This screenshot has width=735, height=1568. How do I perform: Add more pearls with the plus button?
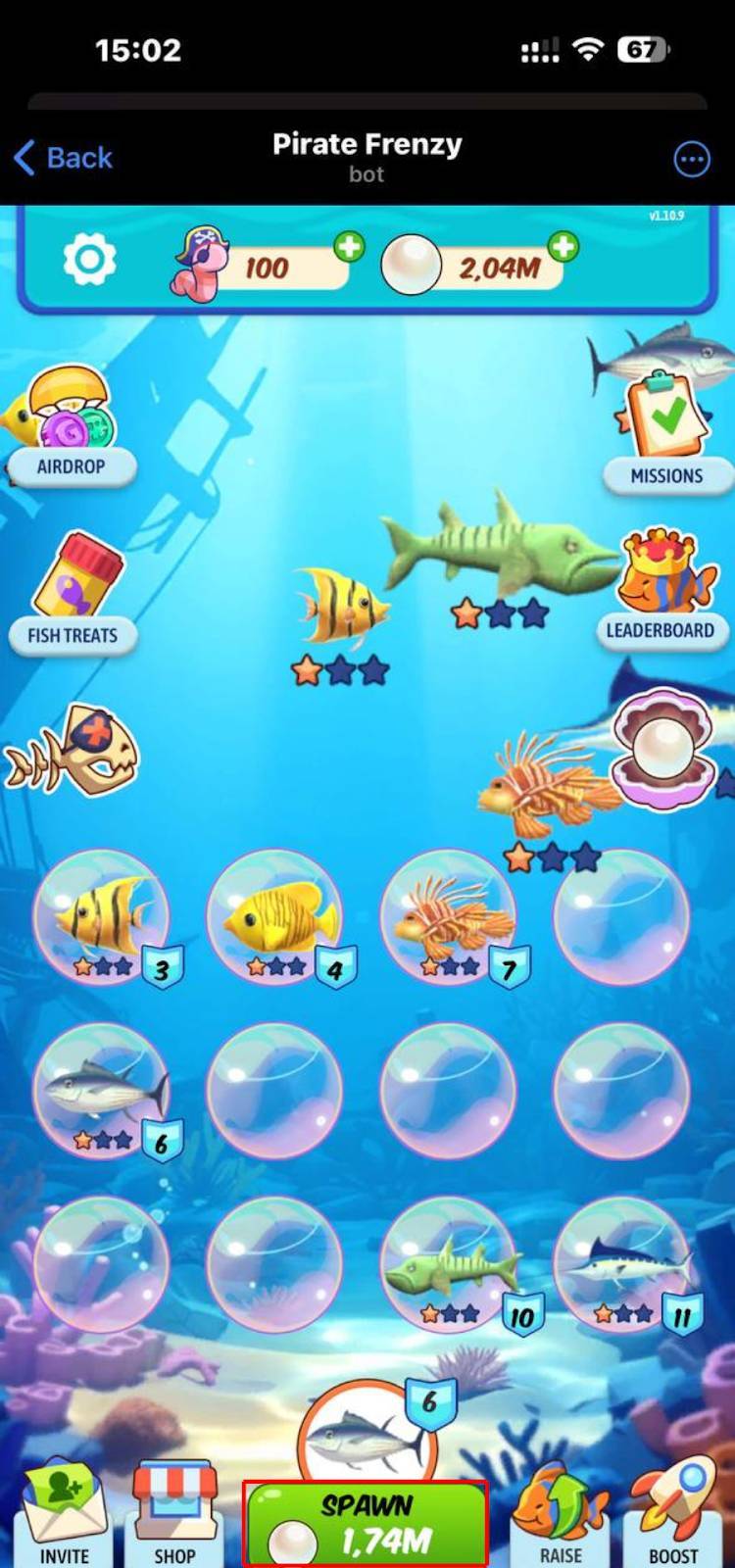pos(563,246)
